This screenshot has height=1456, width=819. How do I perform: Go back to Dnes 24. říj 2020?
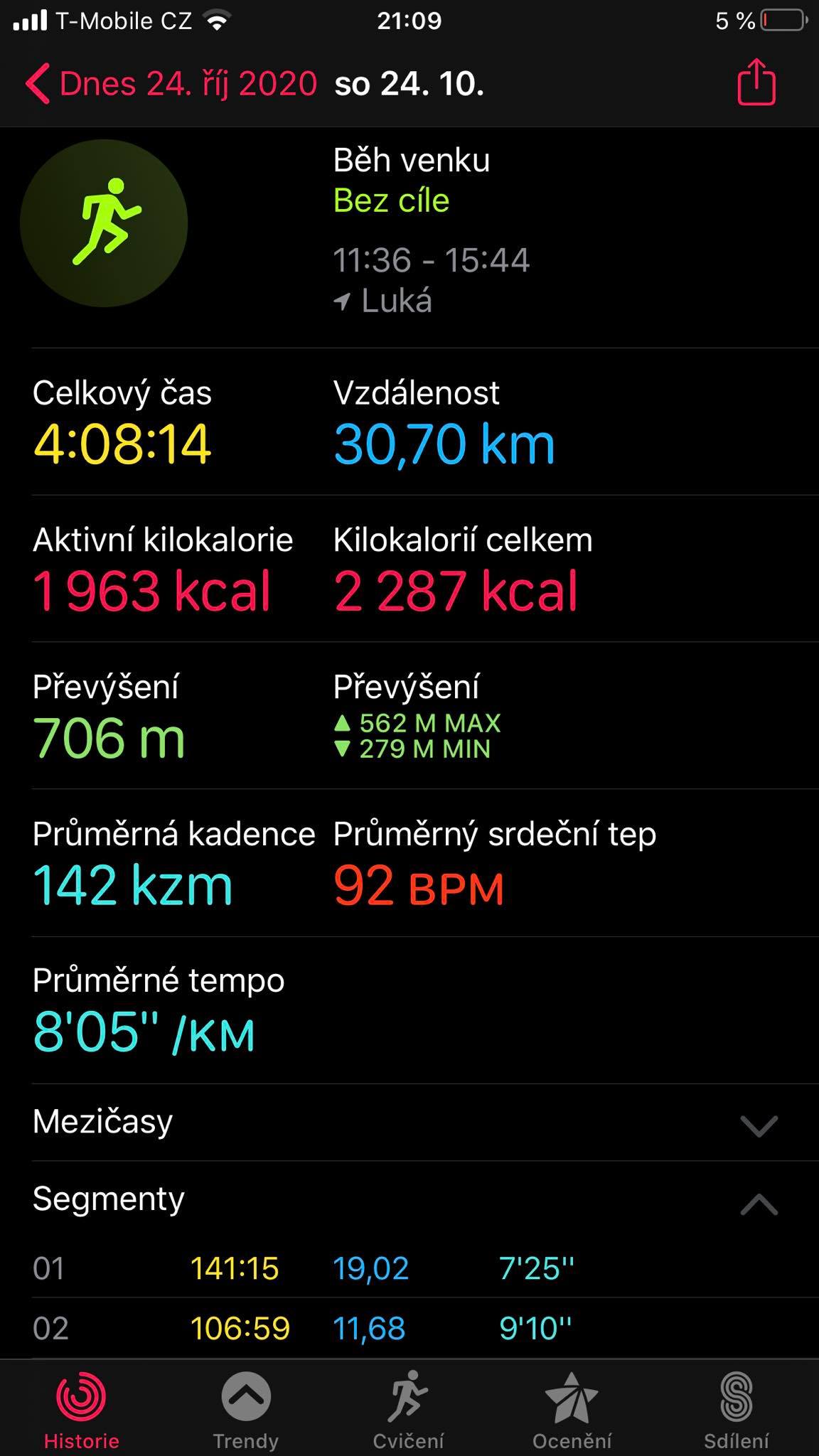pos(171,84)
